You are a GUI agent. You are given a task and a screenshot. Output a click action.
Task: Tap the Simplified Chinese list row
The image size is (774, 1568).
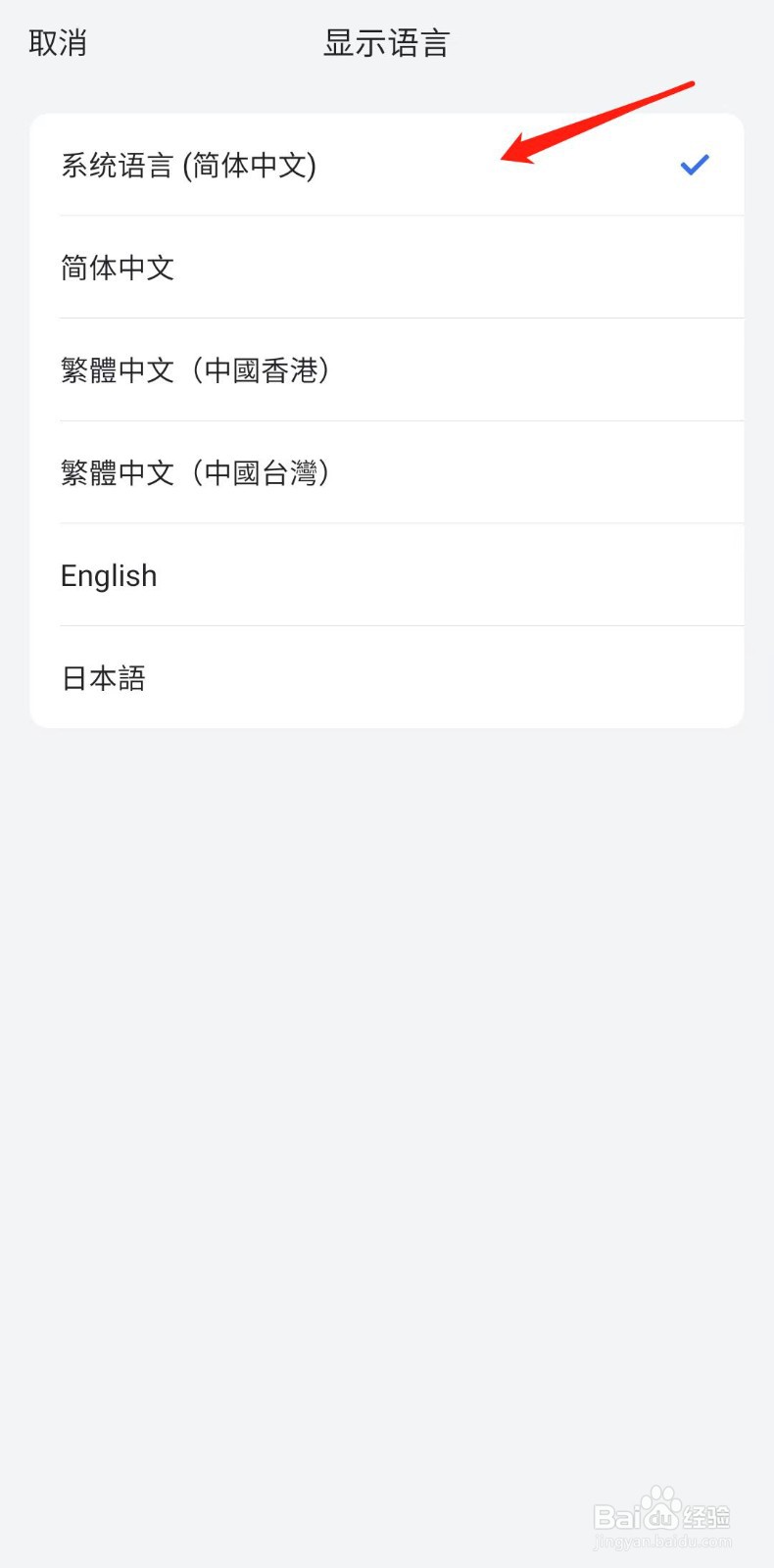(294, 268)
